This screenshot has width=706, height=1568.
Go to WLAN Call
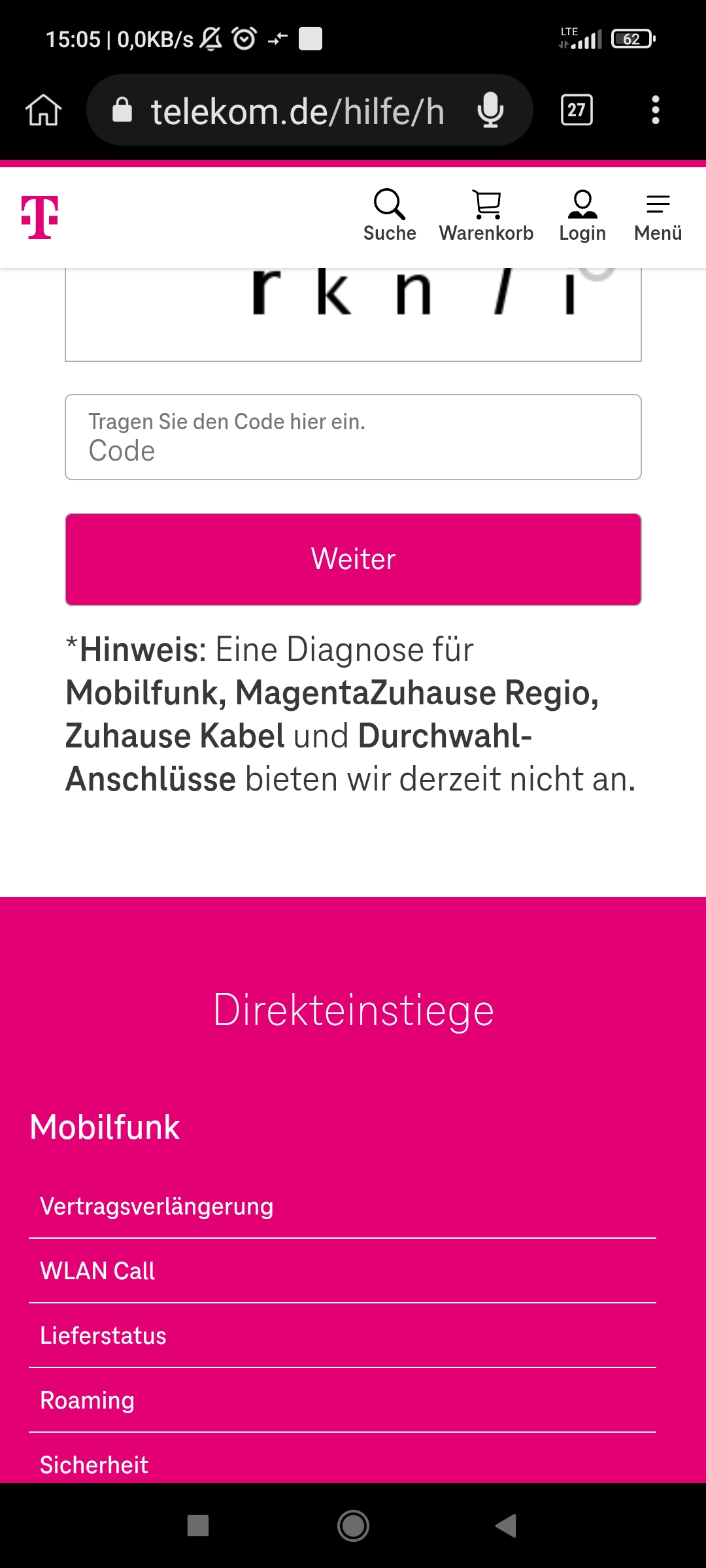[97, 1271]
